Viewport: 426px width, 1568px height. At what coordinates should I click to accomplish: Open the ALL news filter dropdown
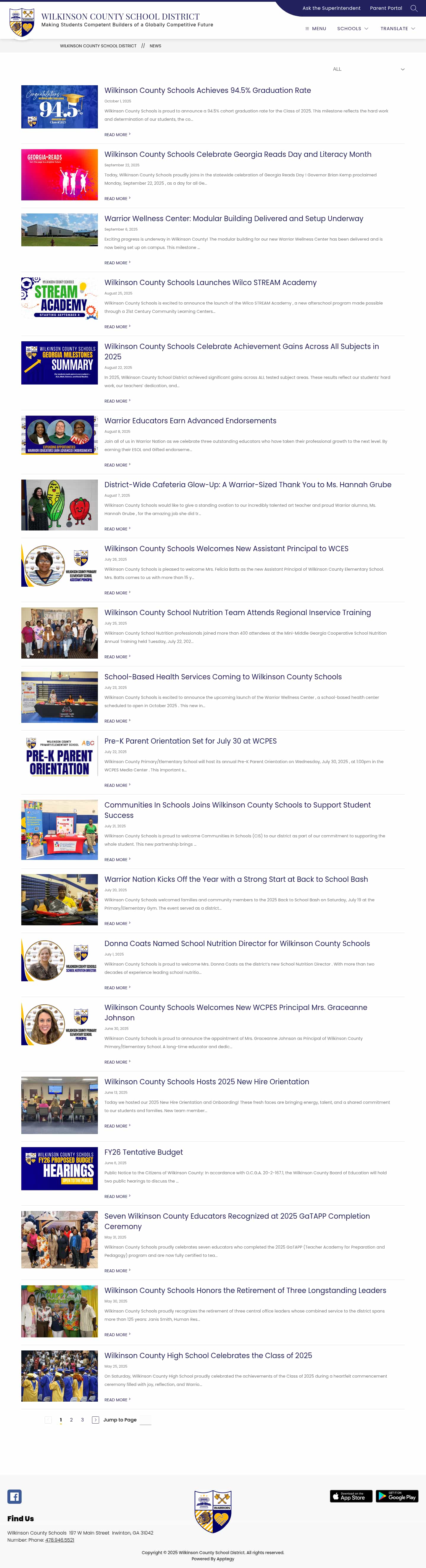tap(368, 69)
